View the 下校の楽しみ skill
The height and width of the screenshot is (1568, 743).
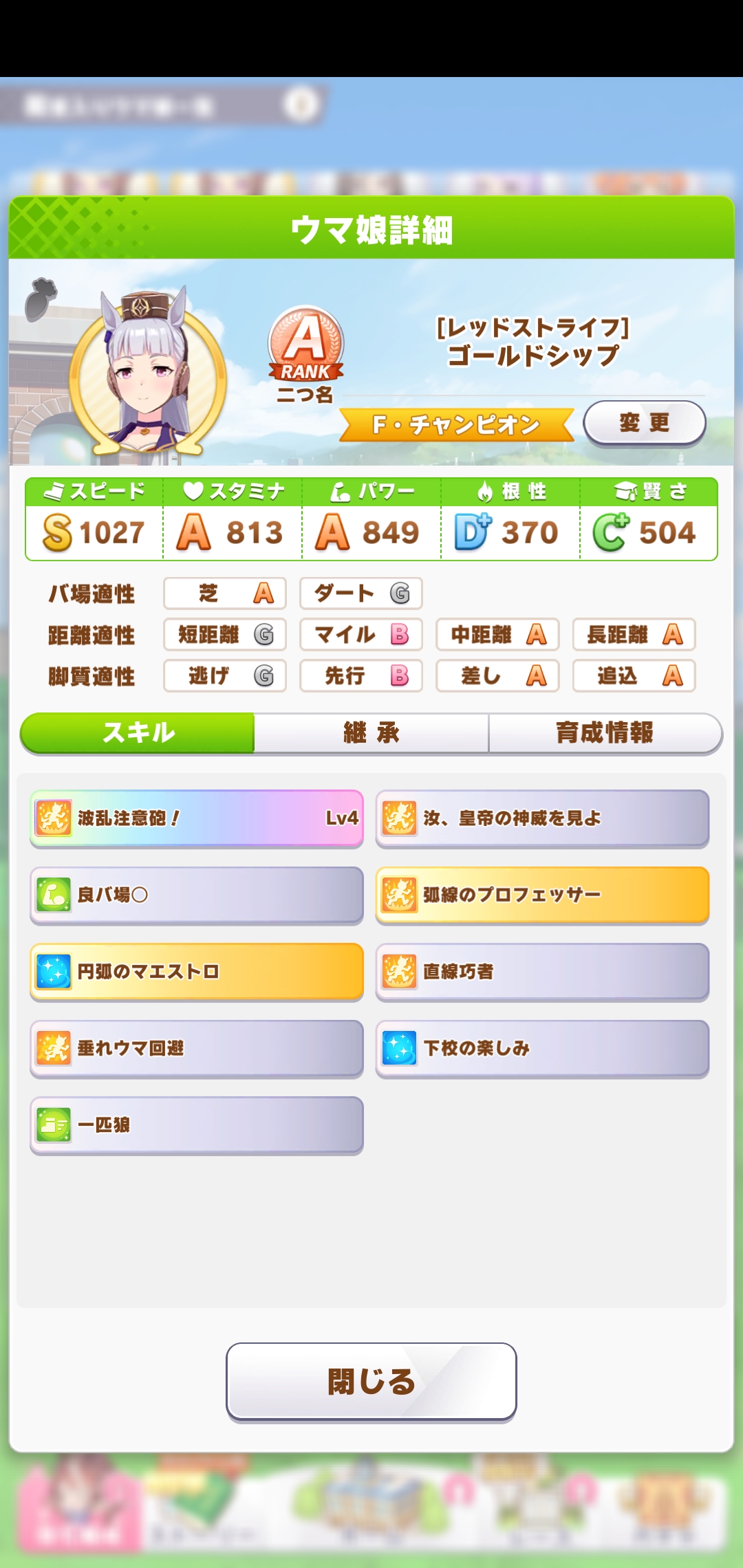pyautogui.click(x=542, y=1048)
